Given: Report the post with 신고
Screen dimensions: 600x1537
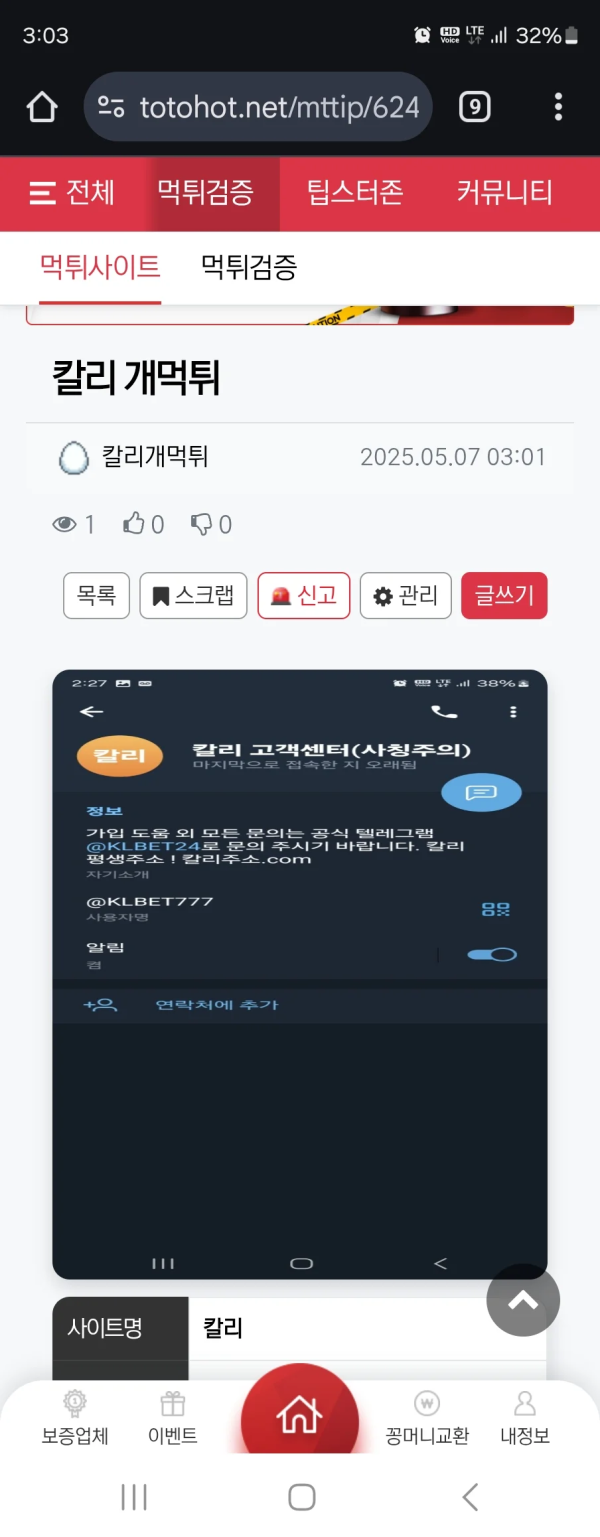Looking at the screenshot, I should click(x=304, y=596).
